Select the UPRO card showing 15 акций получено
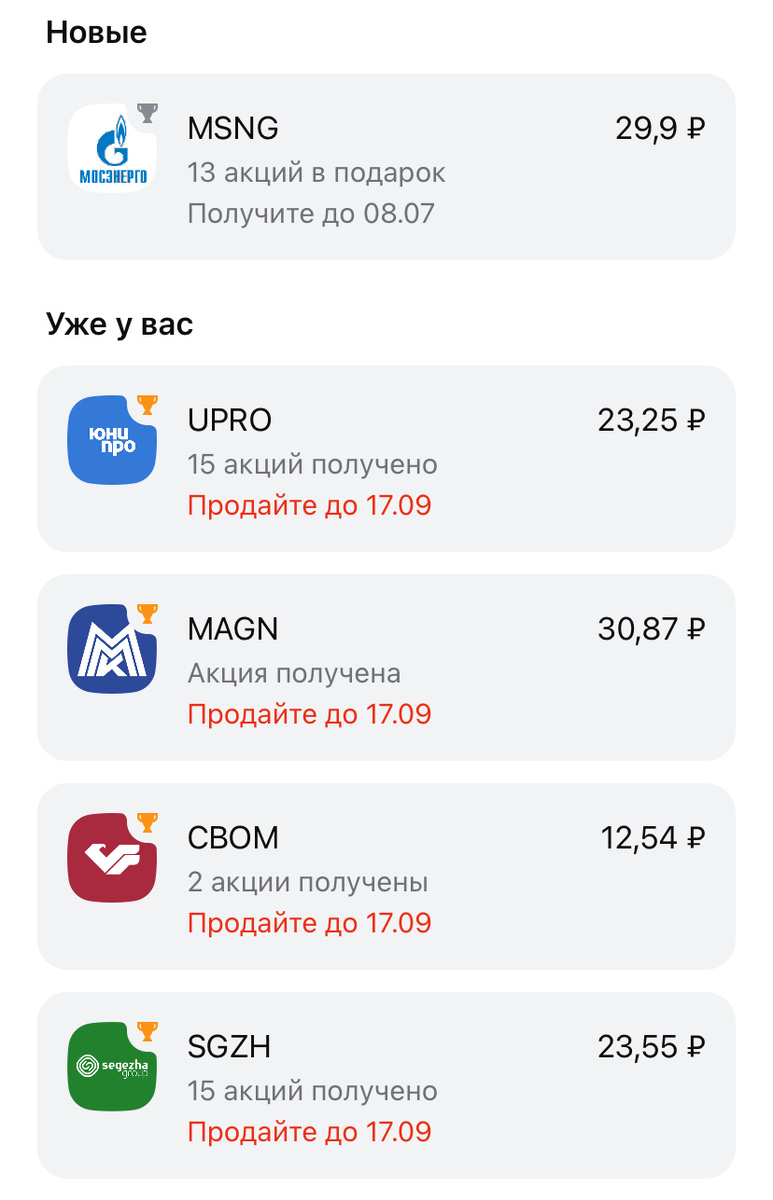Viewport: 773px width, 1200px height. click(386, 458)
